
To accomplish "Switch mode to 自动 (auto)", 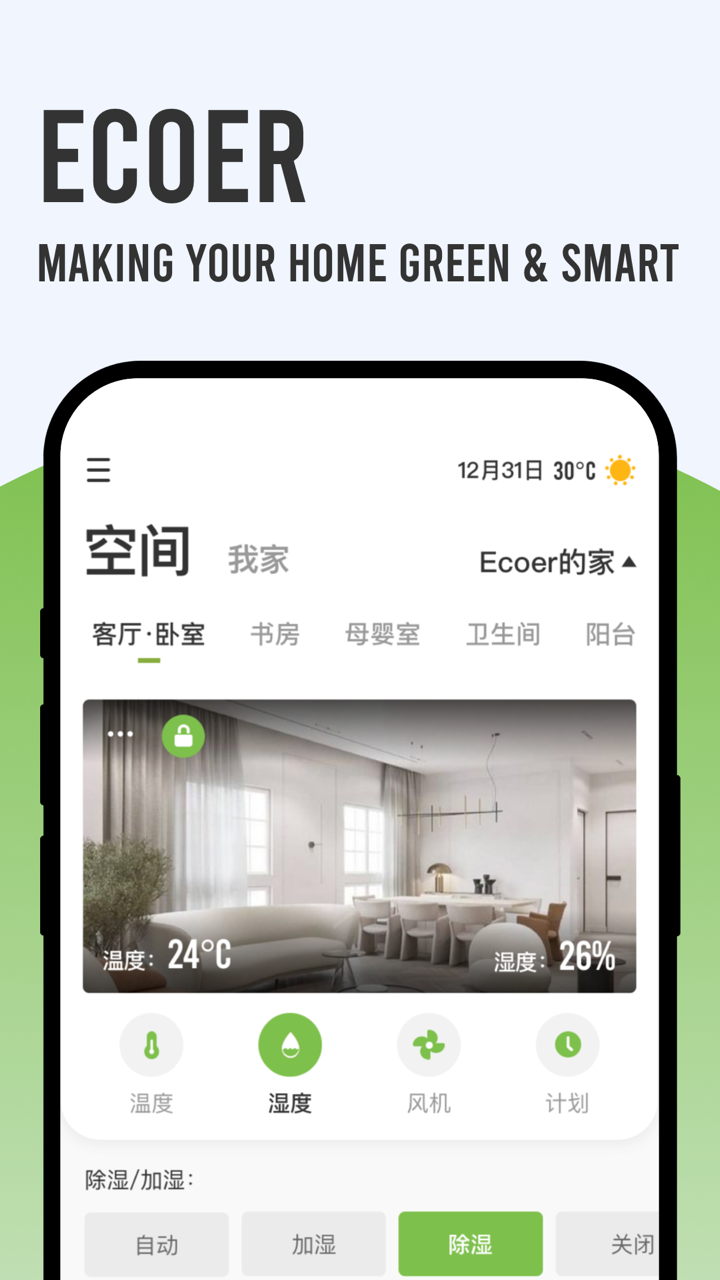I will click(155, 1243).
